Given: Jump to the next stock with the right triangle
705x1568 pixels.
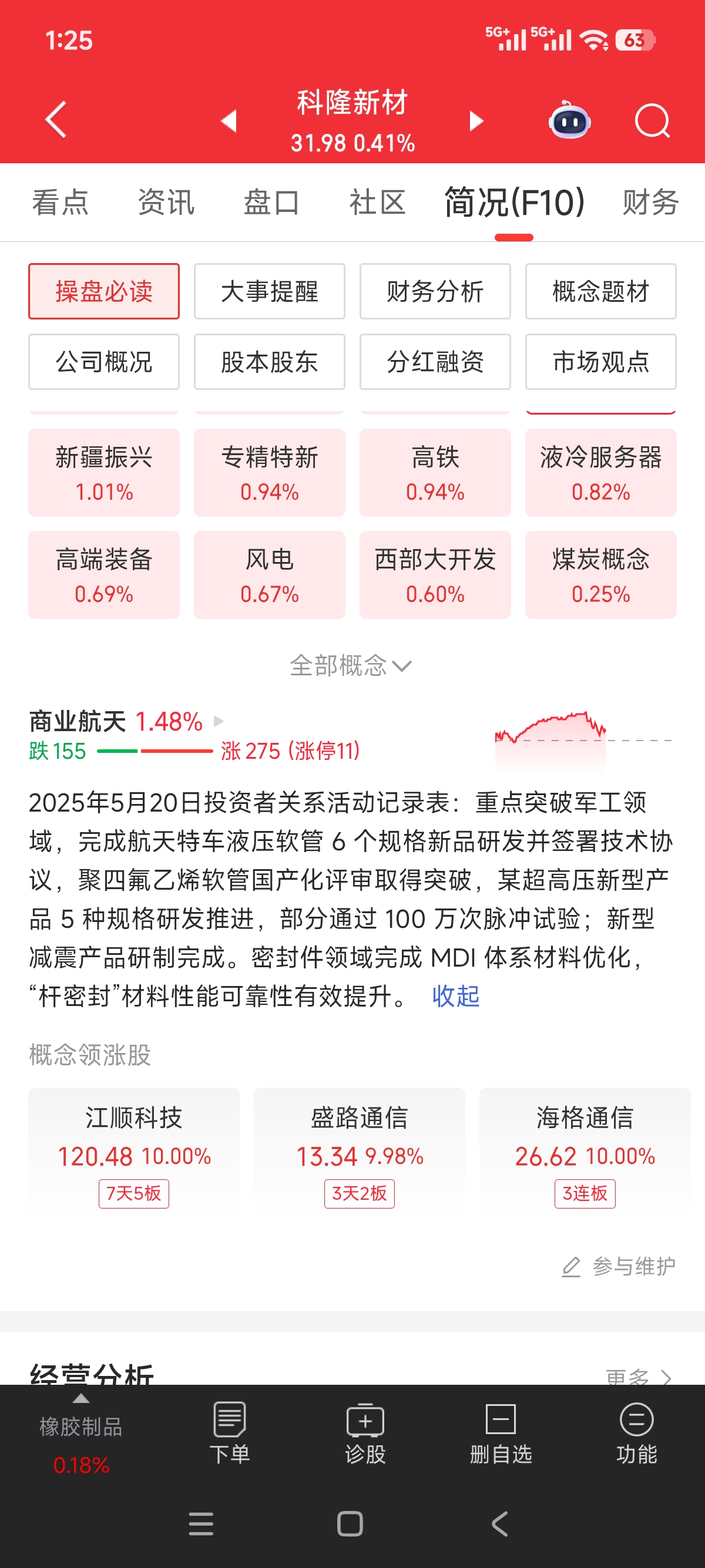Looking at the screenshot, I should [476, 120].
